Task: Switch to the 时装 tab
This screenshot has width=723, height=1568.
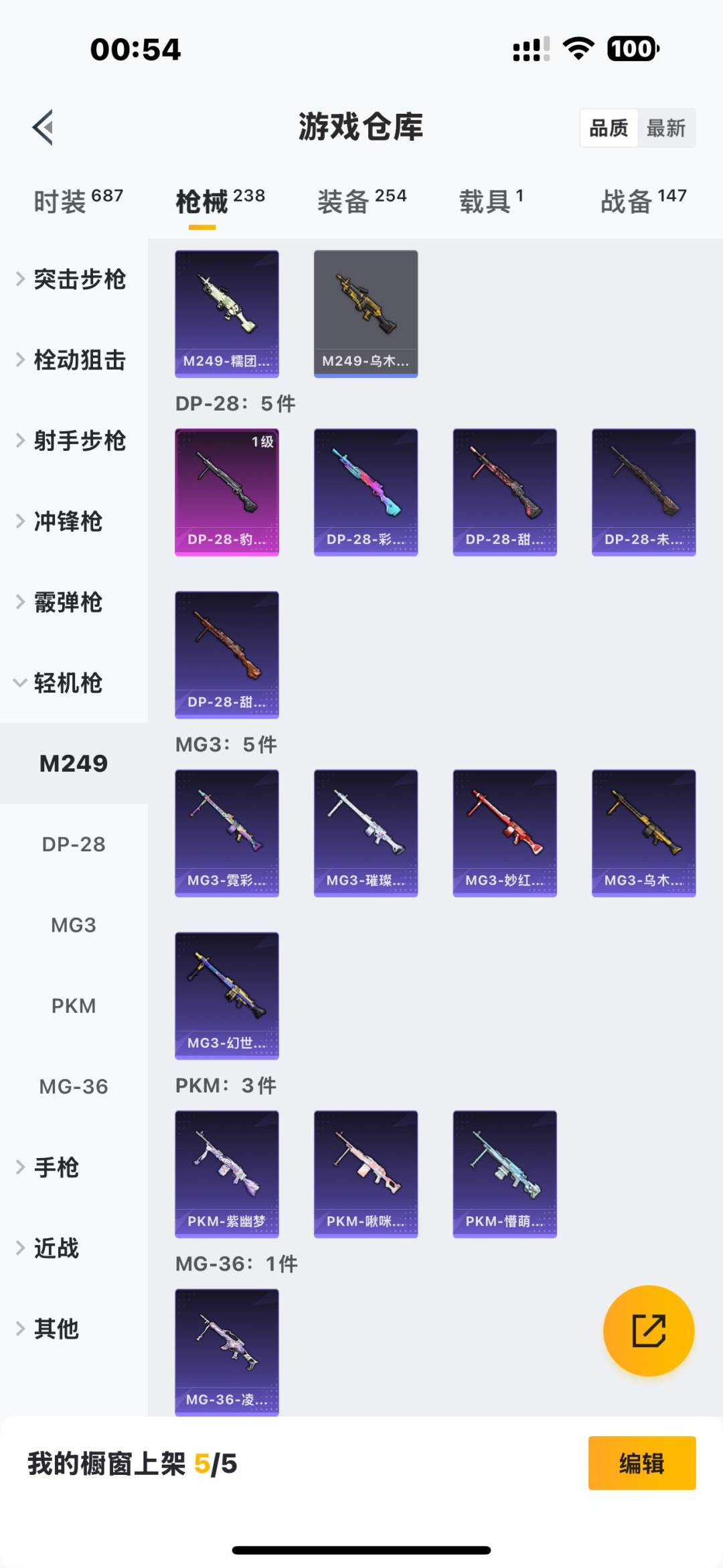Action: (x=78, y=201)
